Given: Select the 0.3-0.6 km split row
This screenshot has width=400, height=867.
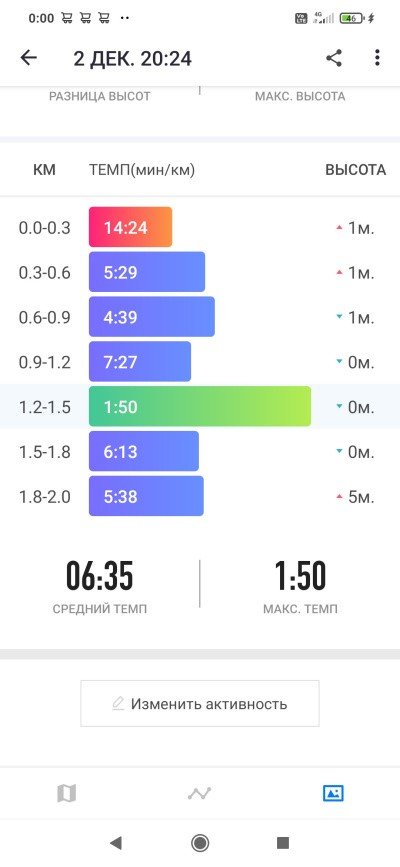Looking at the screenshot, I should tap(200, 272).
